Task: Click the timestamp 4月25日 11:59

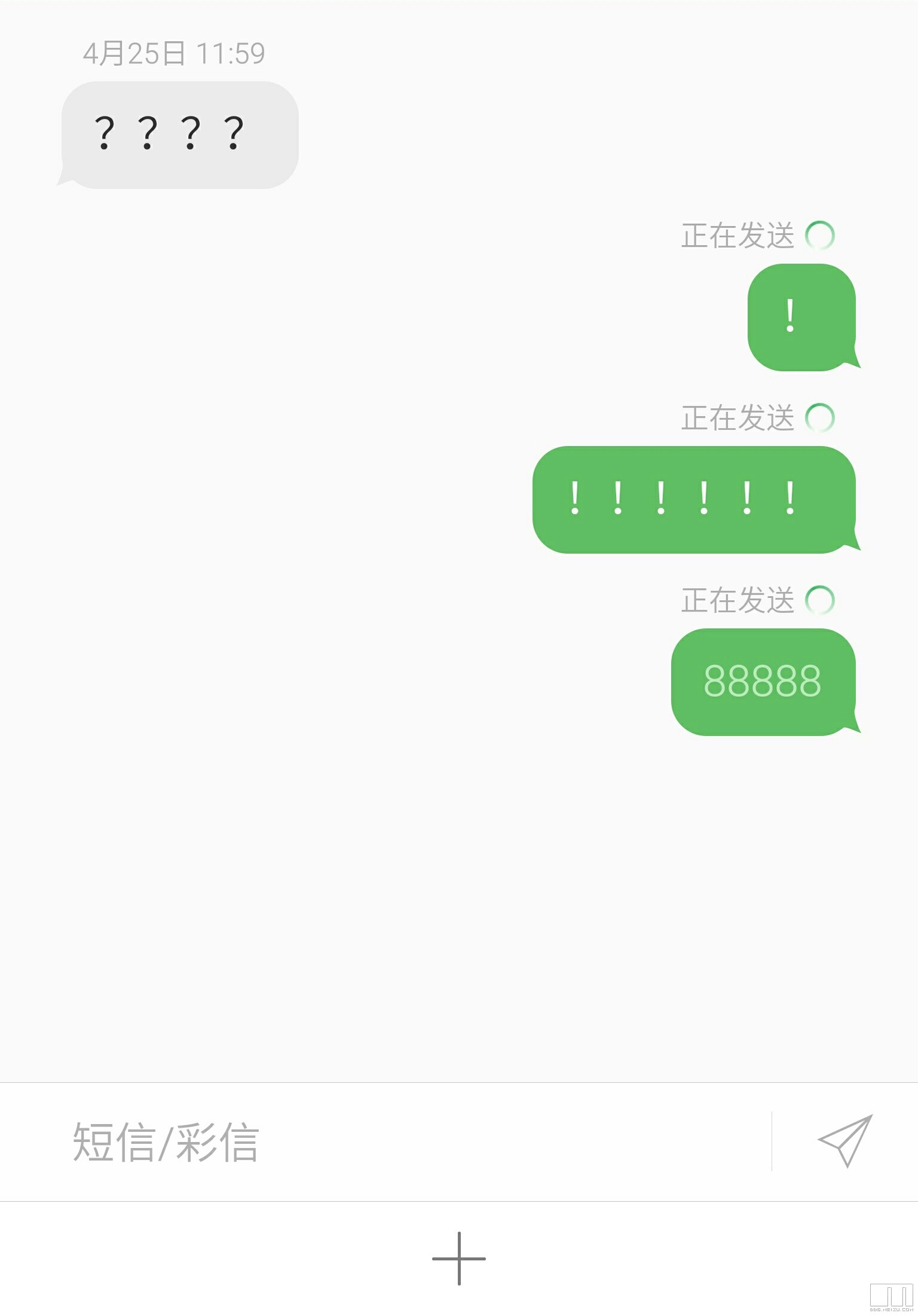Action: pyautogui.click(x=173, y=54)
